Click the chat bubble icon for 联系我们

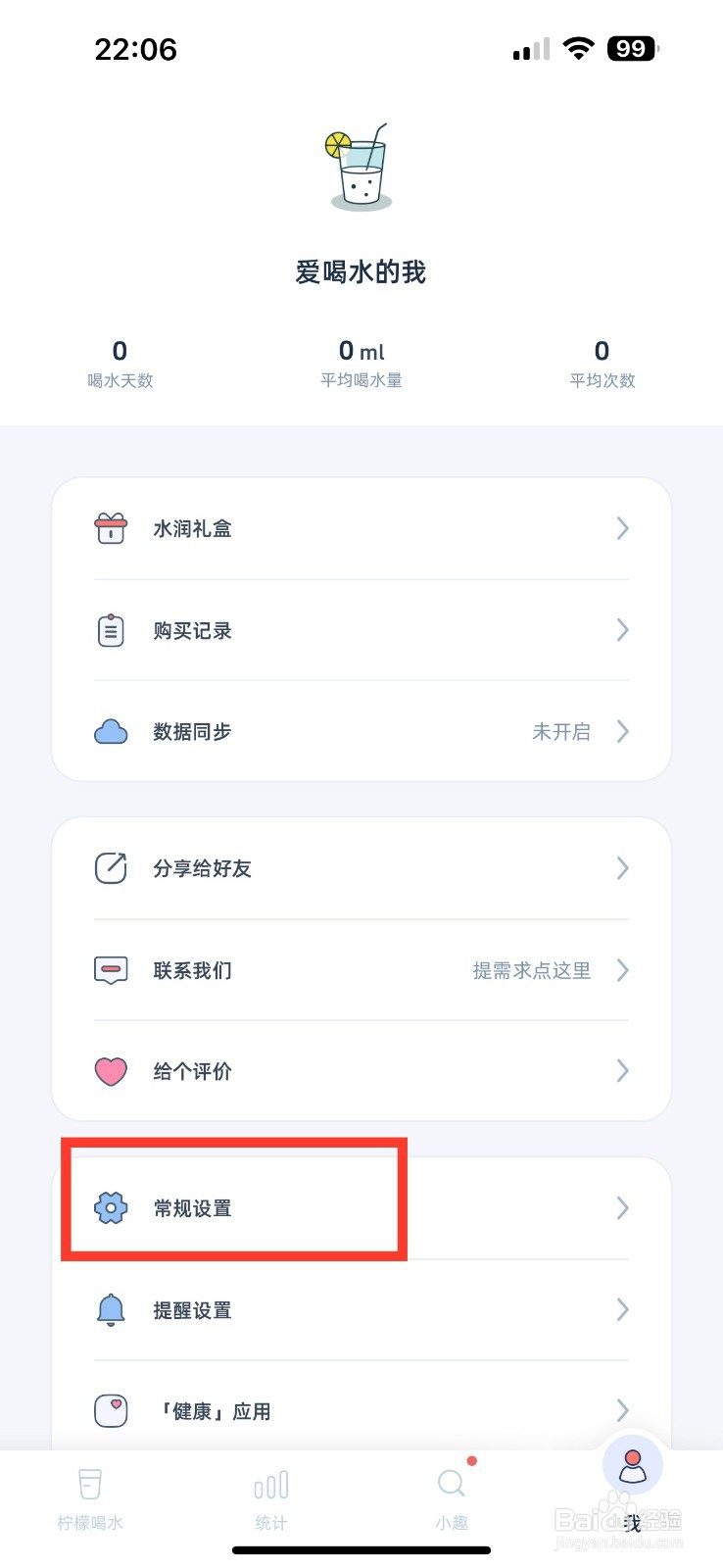(111, 970)
